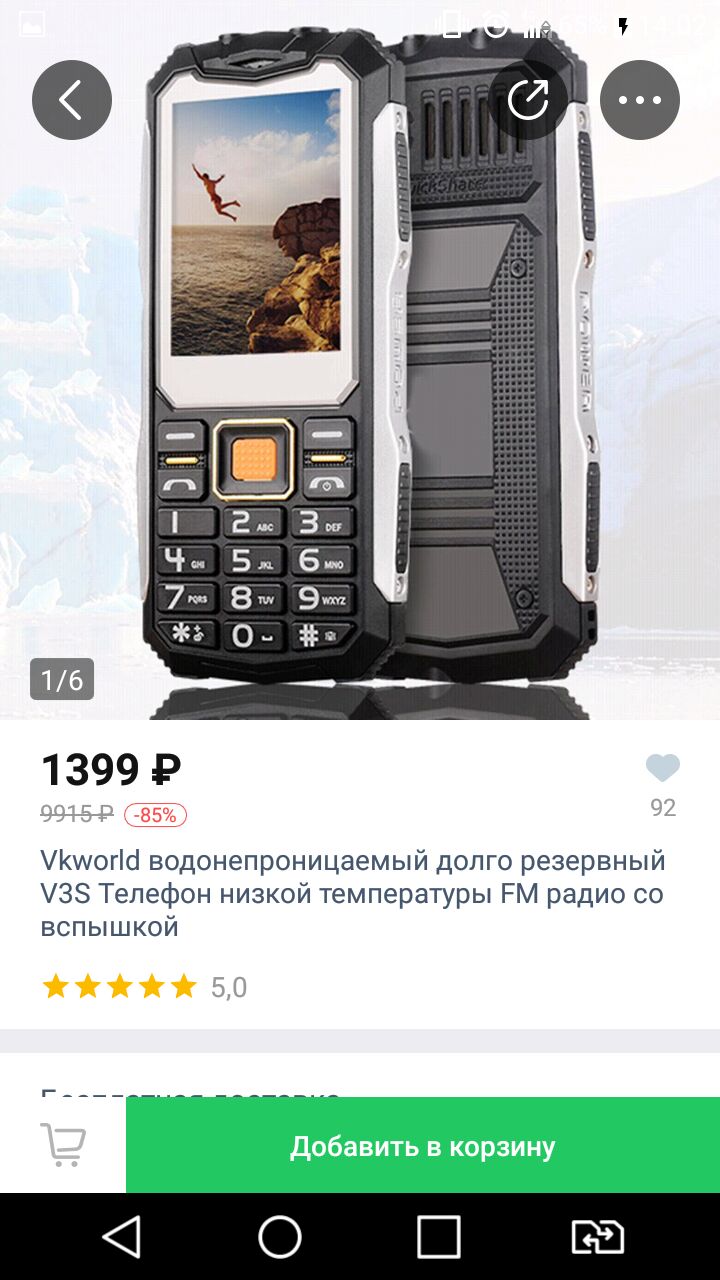720x1280 pixels.
Task: Go back using the arrow icon
Action: point(71,100)
